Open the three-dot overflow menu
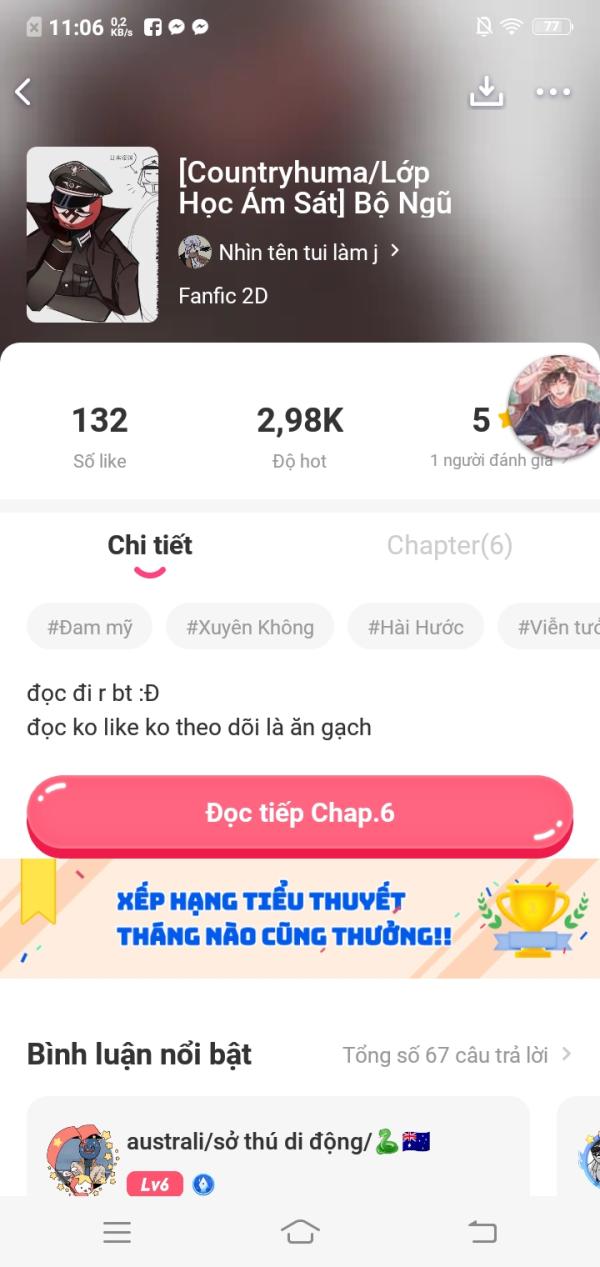This screenshot has width=600, height=1267. pos(553,92)
